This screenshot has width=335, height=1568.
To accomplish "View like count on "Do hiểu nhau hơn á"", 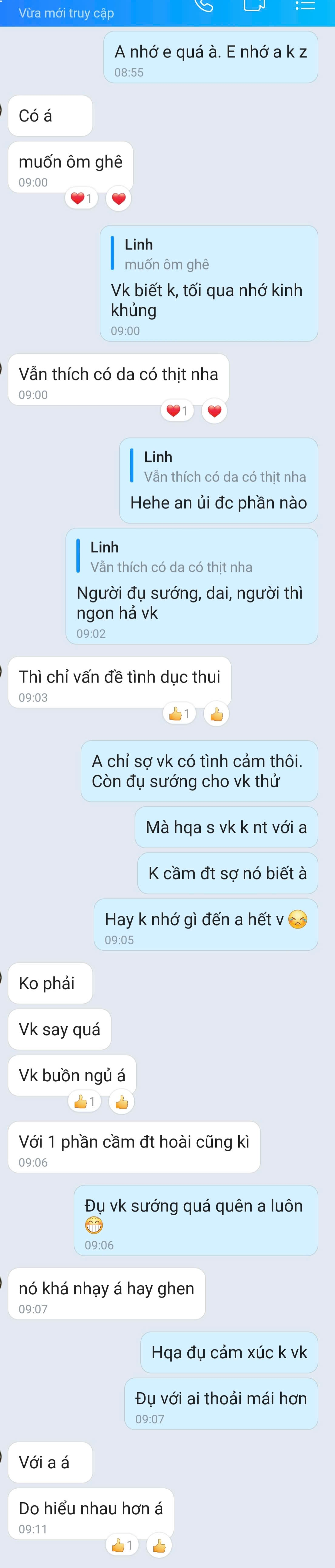I will coord(122,1545).
